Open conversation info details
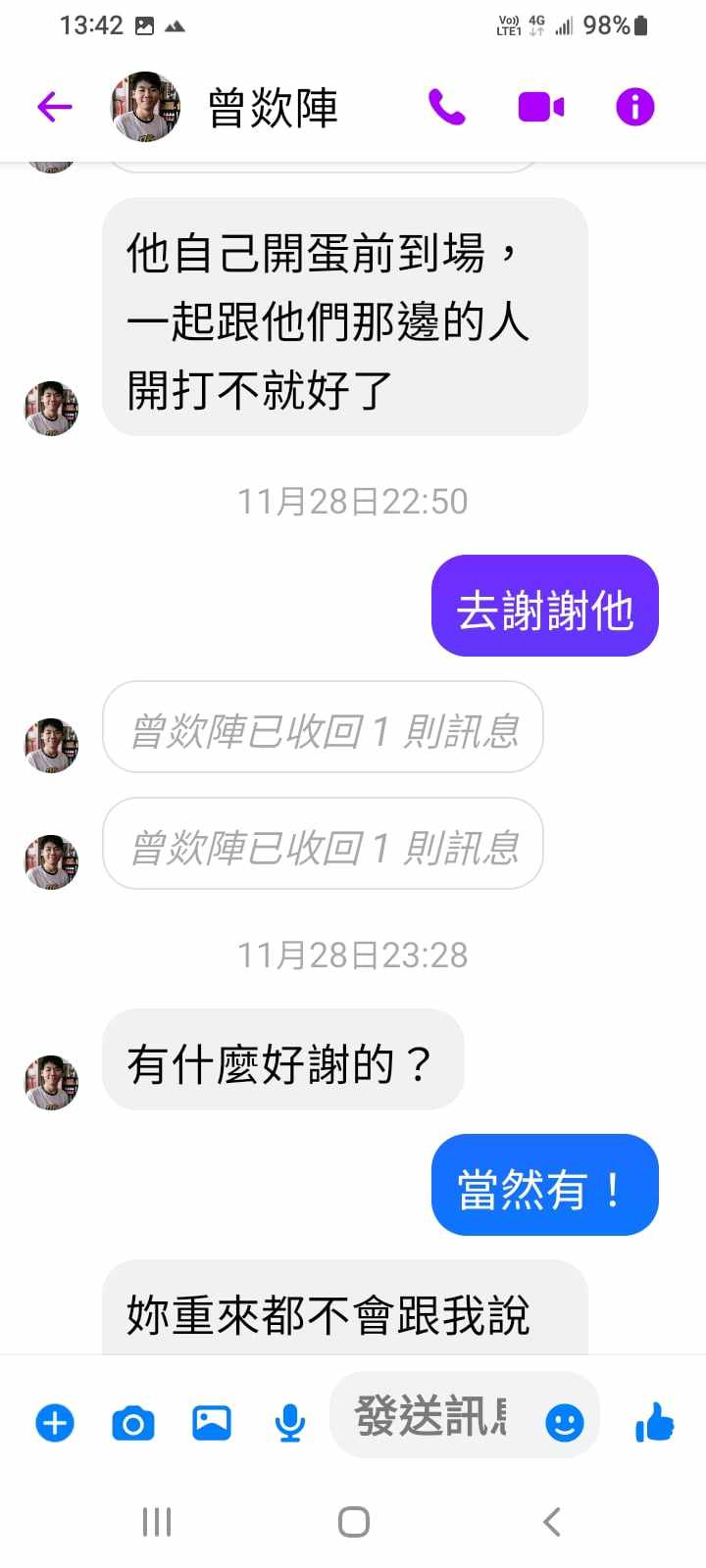This screenshot has width=706, height=1568. (634, 107)
